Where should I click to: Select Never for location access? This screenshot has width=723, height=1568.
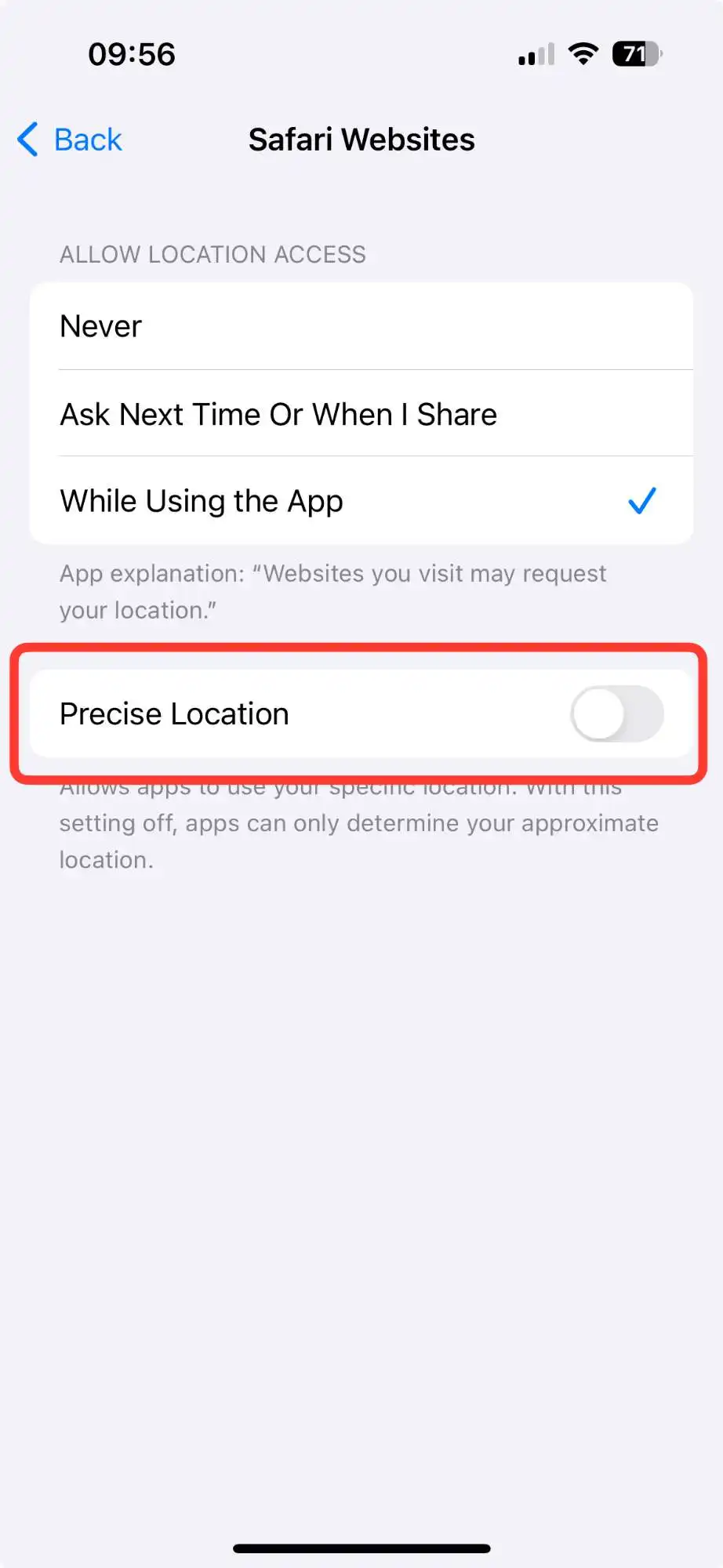[x=361, y=326]
